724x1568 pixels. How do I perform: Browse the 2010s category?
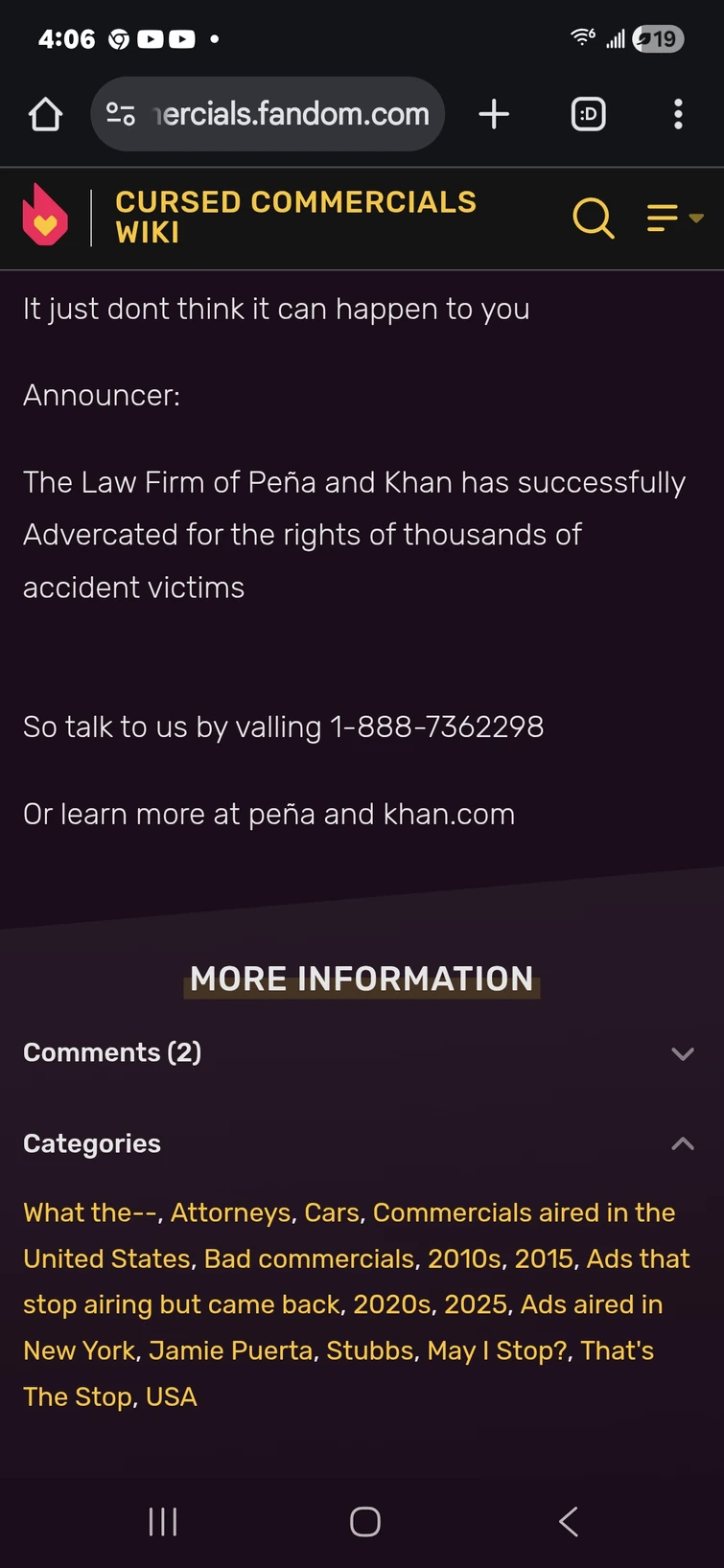(464, 1258)
